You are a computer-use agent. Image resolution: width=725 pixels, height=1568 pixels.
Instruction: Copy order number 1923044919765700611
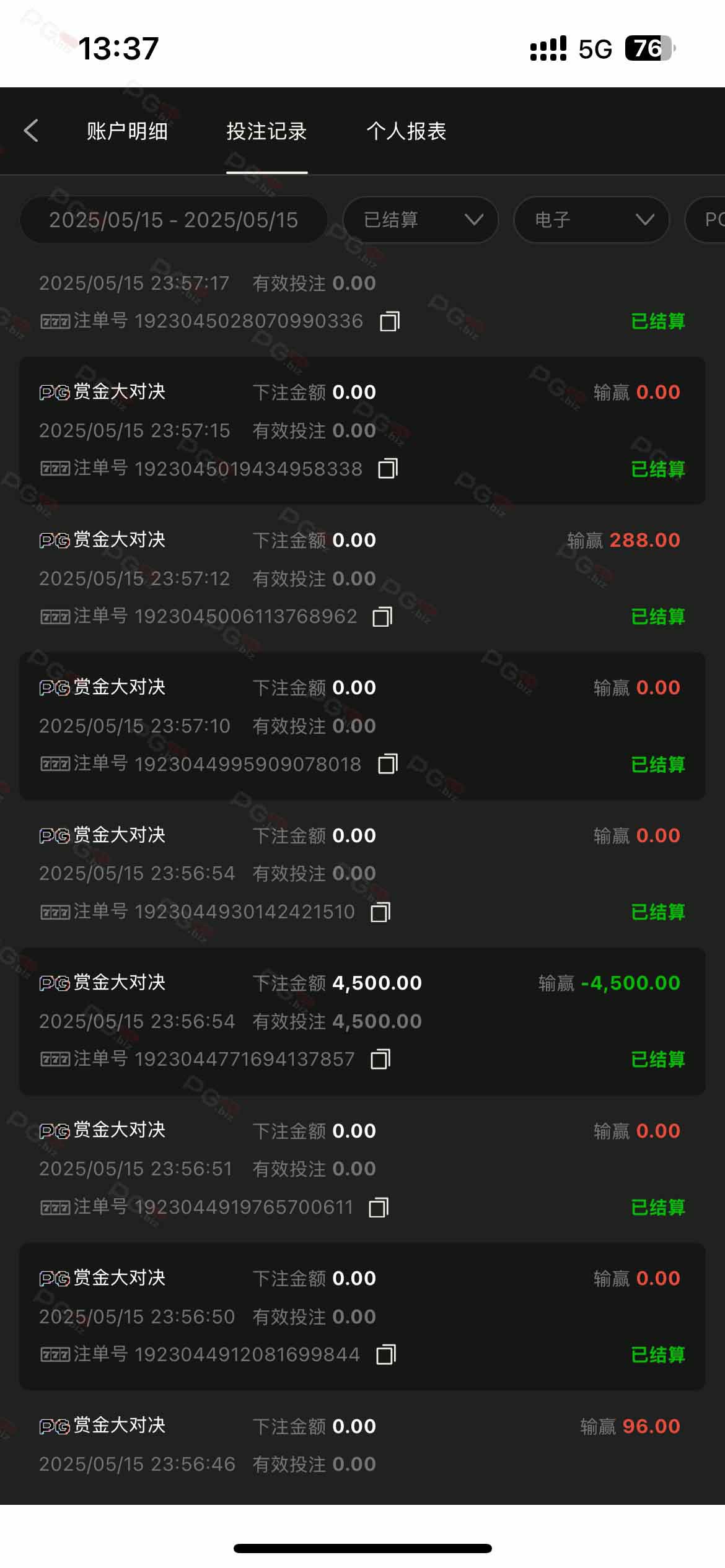379,1208
